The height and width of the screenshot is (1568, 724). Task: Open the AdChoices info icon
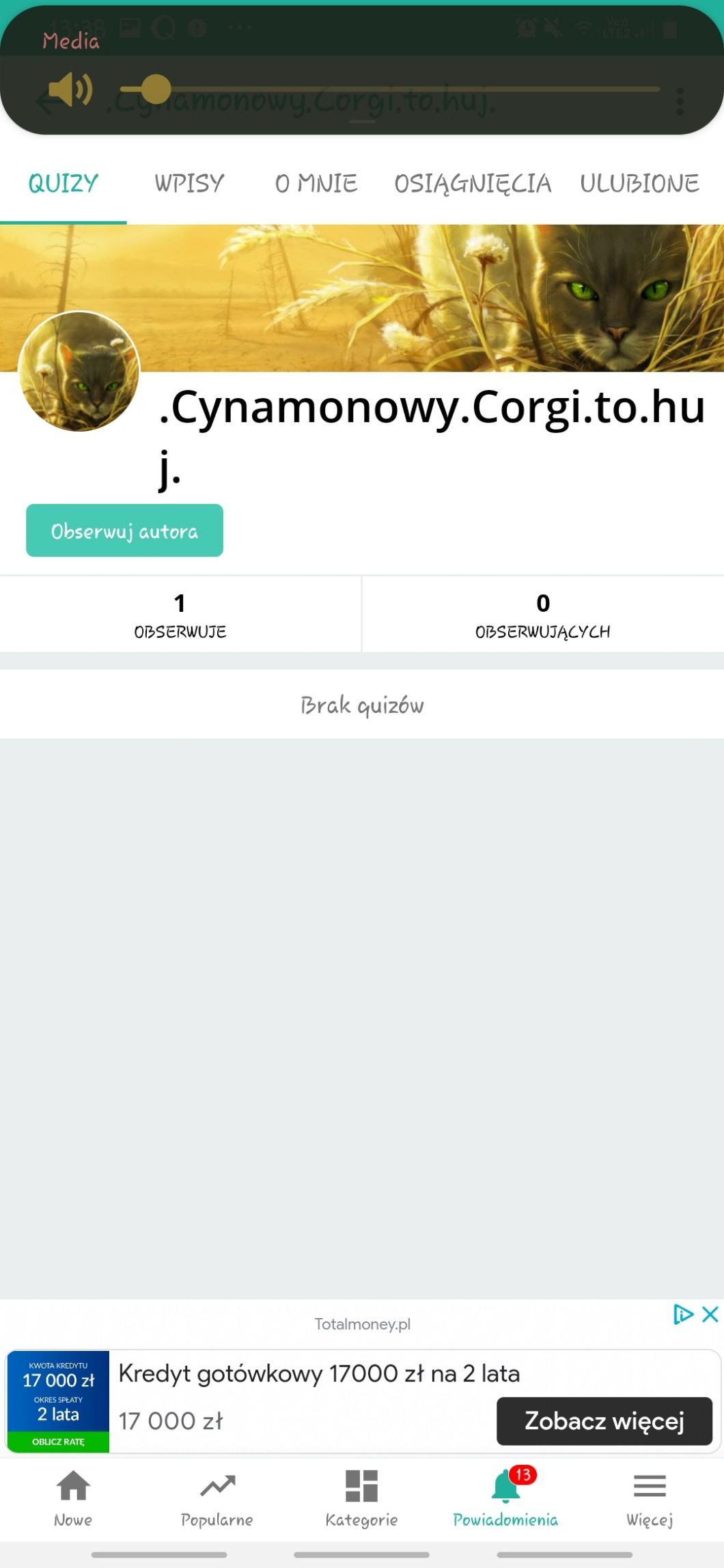pyautogui.click(x=683, y=1314)
